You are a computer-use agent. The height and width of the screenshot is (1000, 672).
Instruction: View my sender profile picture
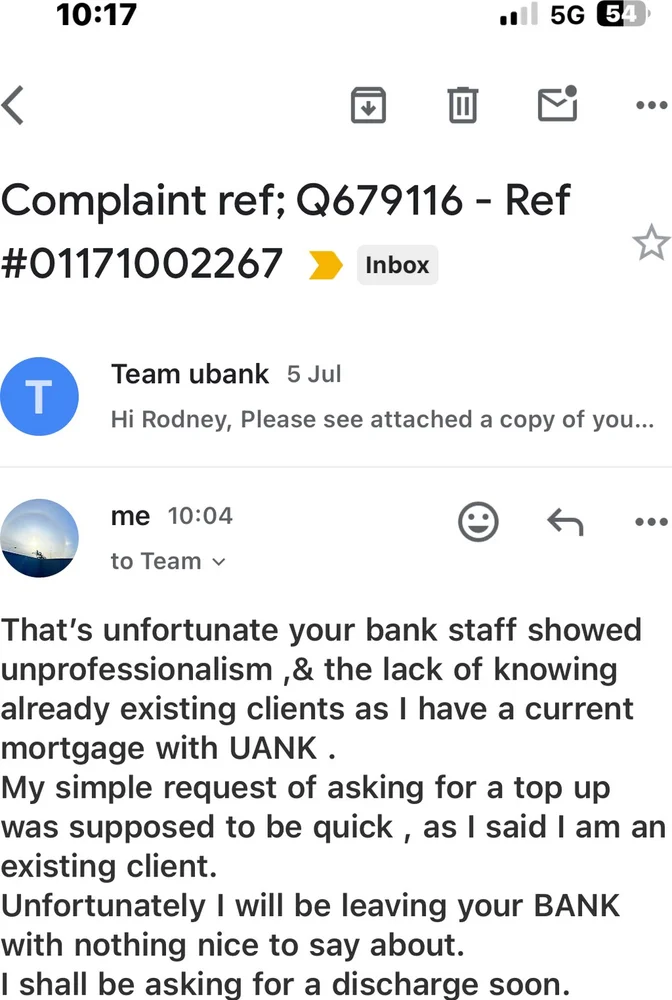(x=39, y=538)
